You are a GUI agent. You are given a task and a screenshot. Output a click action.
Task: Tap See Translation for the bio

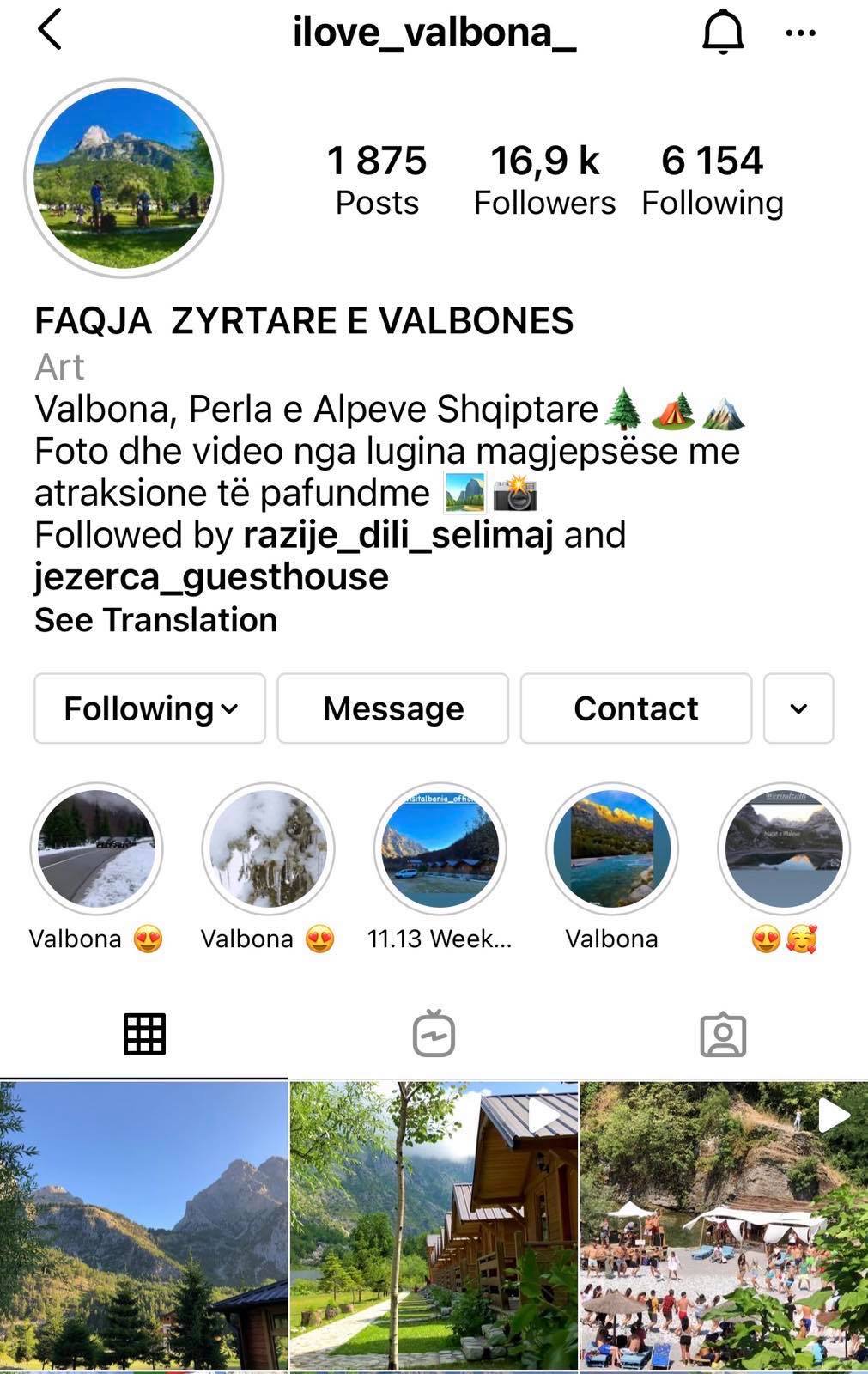pyautogui.click(x=155, y=620)
